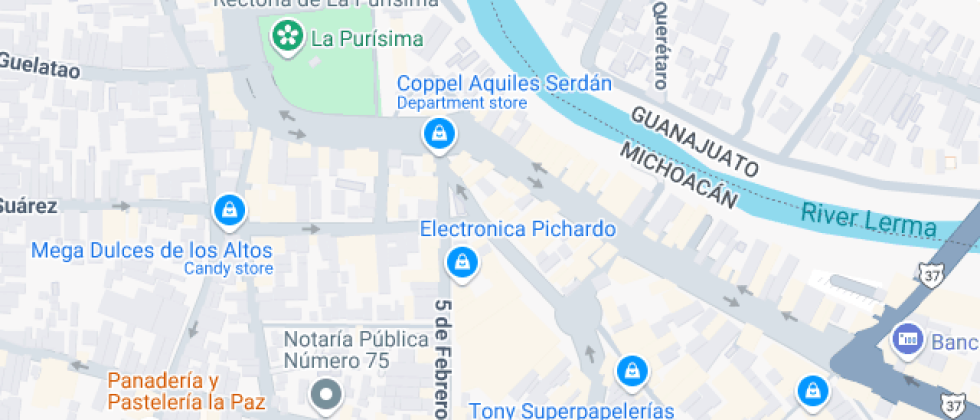The height and width of the screenshot is (420, 980).
Task: Select the Coppel Aquiles Serdán store pin
Action: point(438,133)
